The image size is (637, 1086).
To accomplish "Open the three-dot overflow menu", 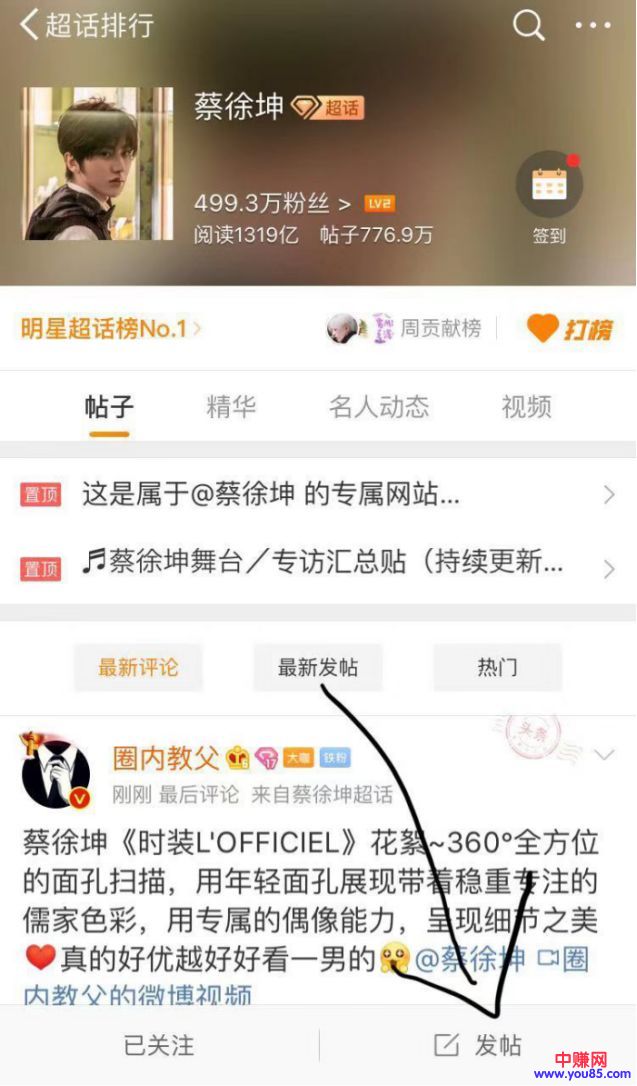I will click(592, 25).
